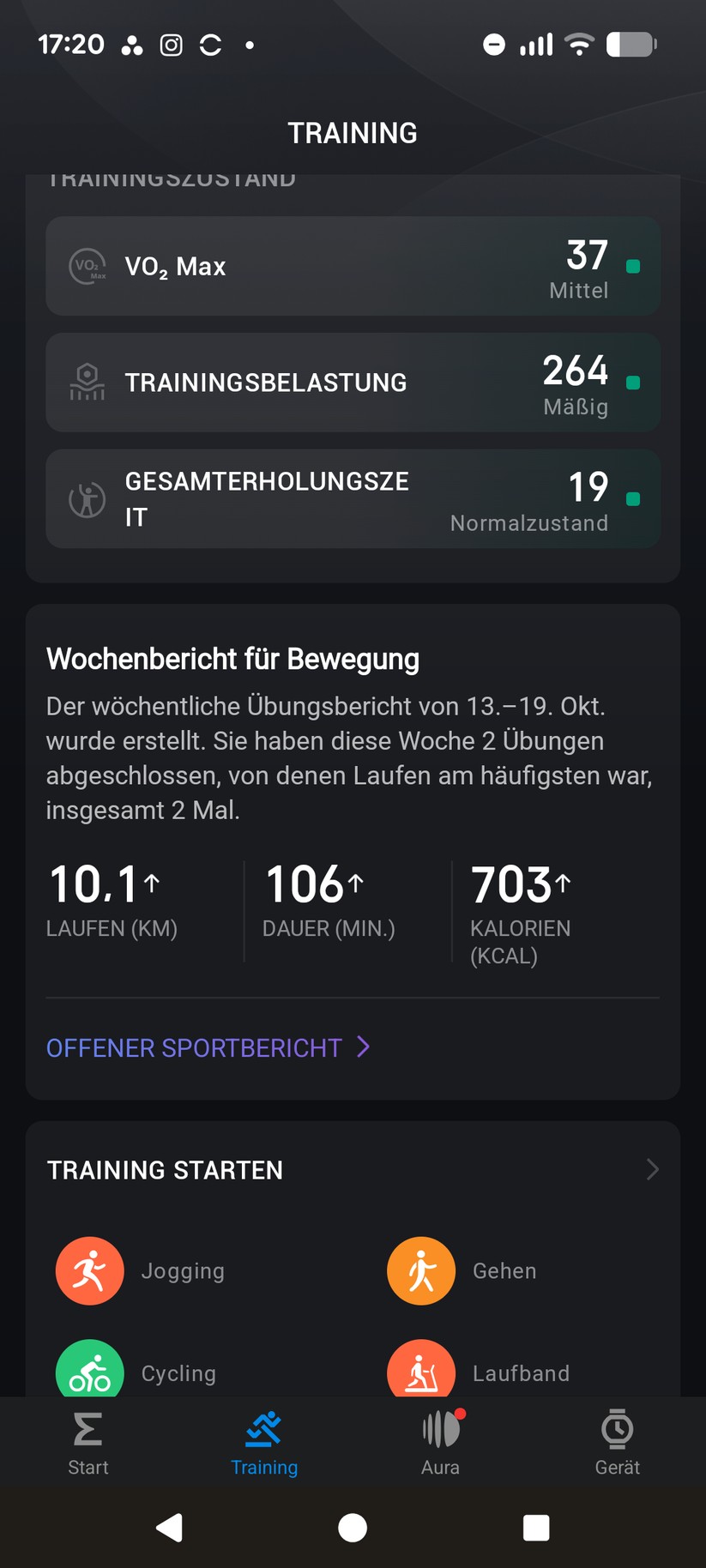Image resolution: width=706 pixels, height=1568 pixels.
Task: Open the Gehen walking workout icon
Action: tap(420, 1270)
